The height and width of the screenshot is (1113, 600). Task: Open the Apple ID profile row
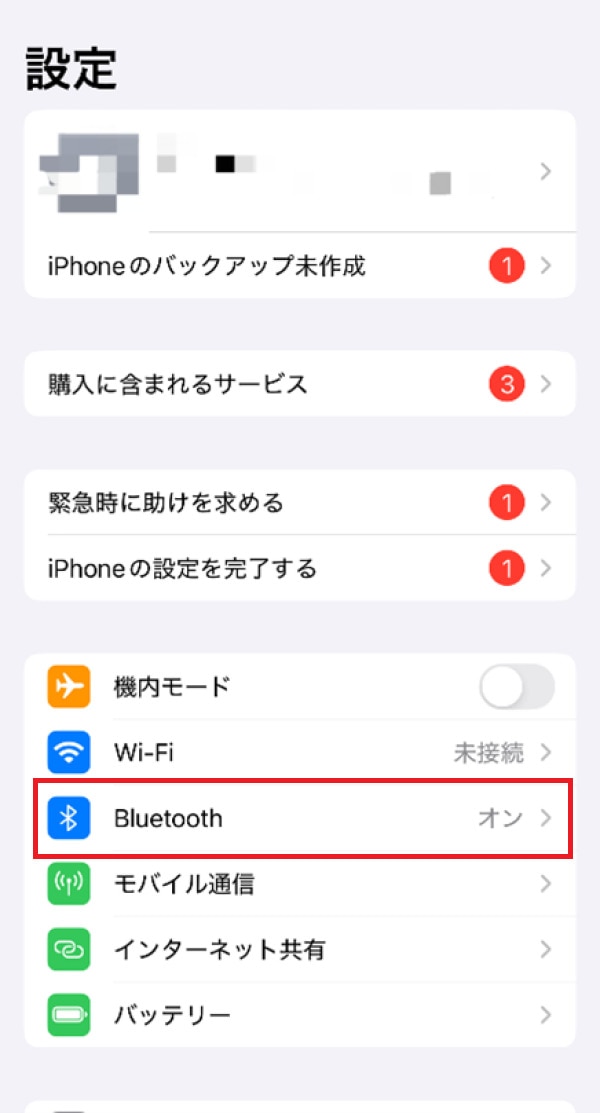pos(299,171)
